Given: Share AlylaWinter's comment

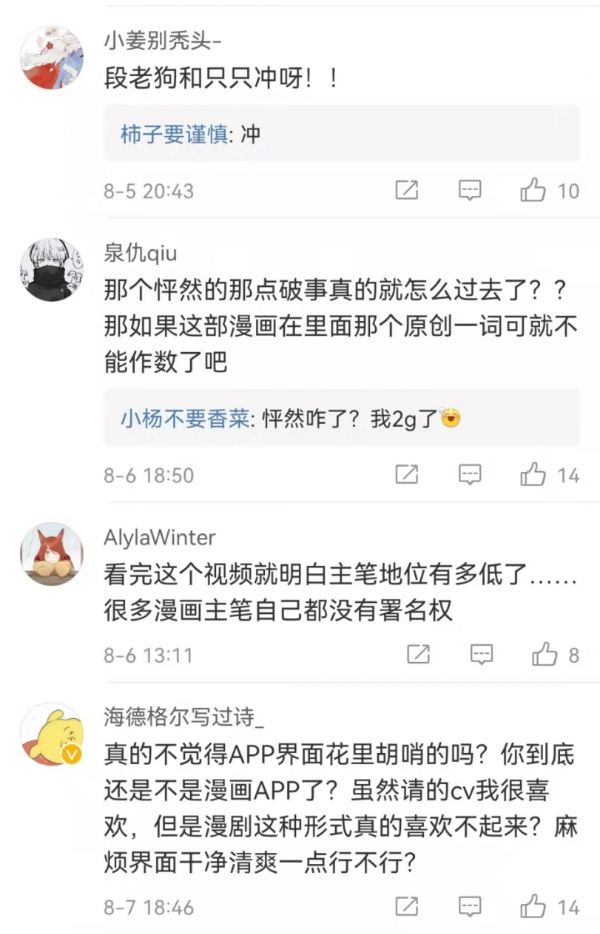Looking at the screenshot, I should tap(418, 655).
